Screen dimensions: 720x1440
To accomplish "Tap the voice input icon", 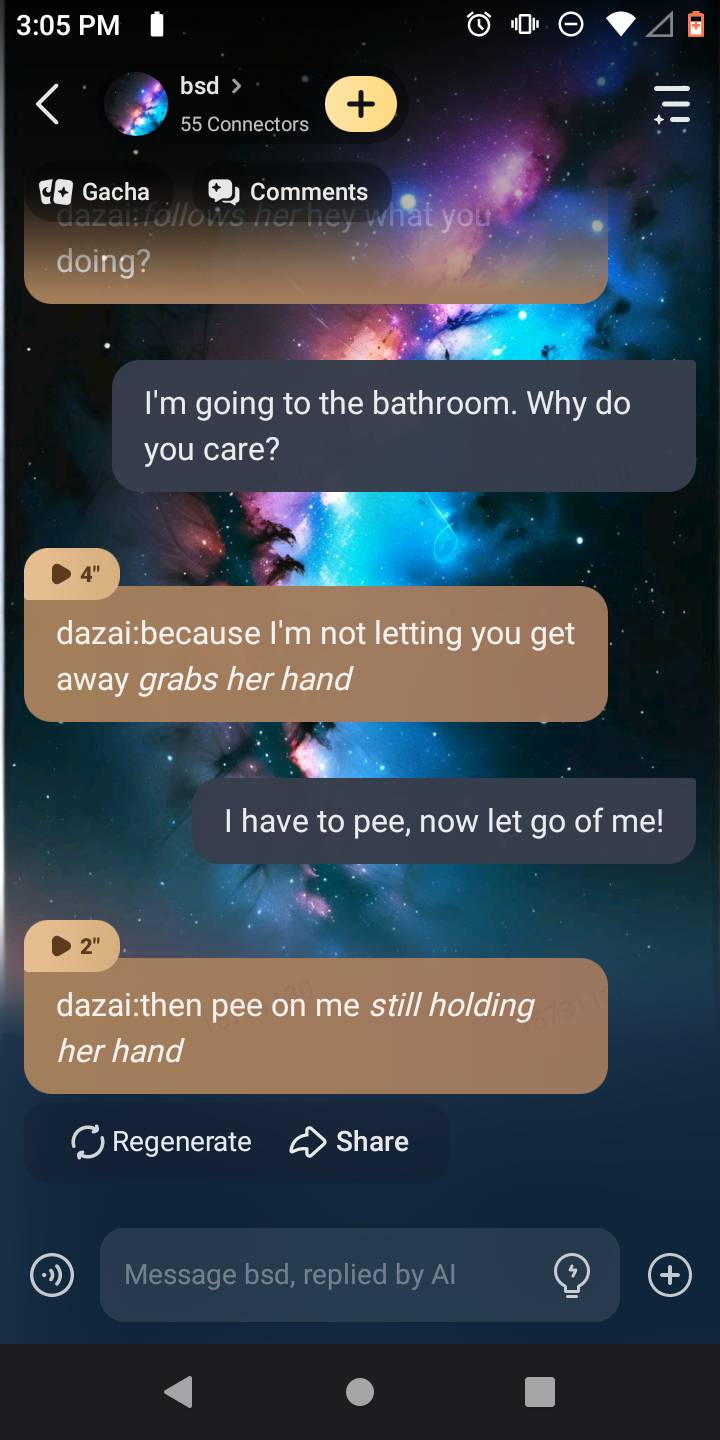I will (52, 1275).
